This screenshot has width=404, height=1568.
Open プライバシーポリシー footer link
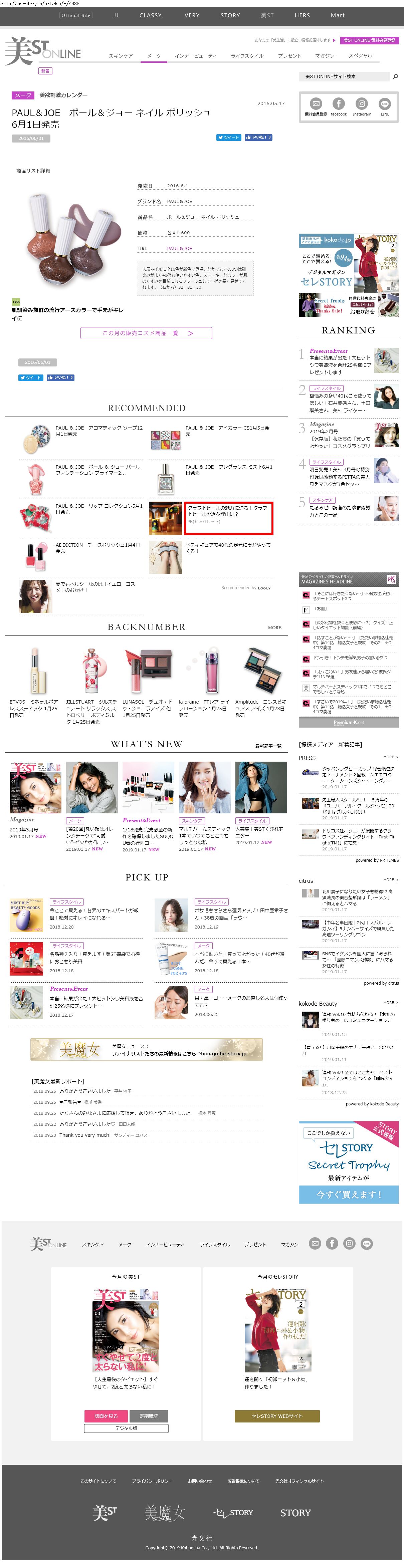[152, 1481]
